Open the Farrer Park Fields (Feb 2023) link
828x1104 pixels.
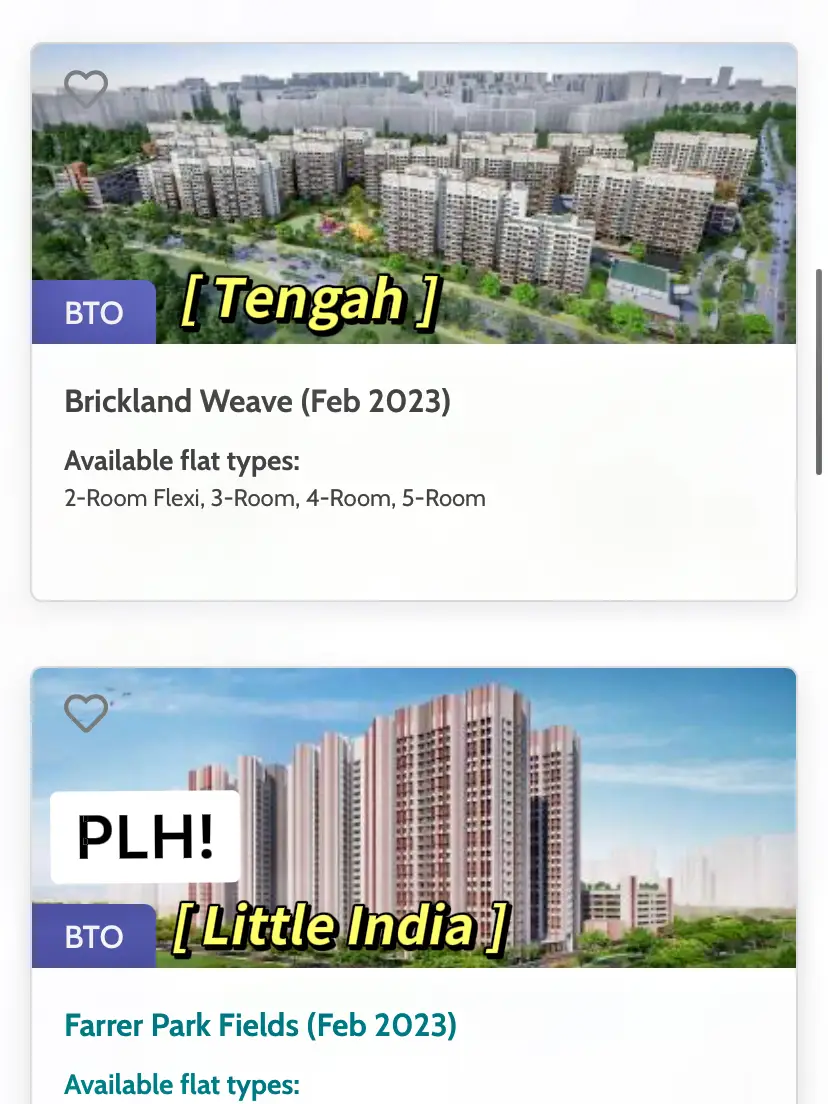tap(261, 1026)
